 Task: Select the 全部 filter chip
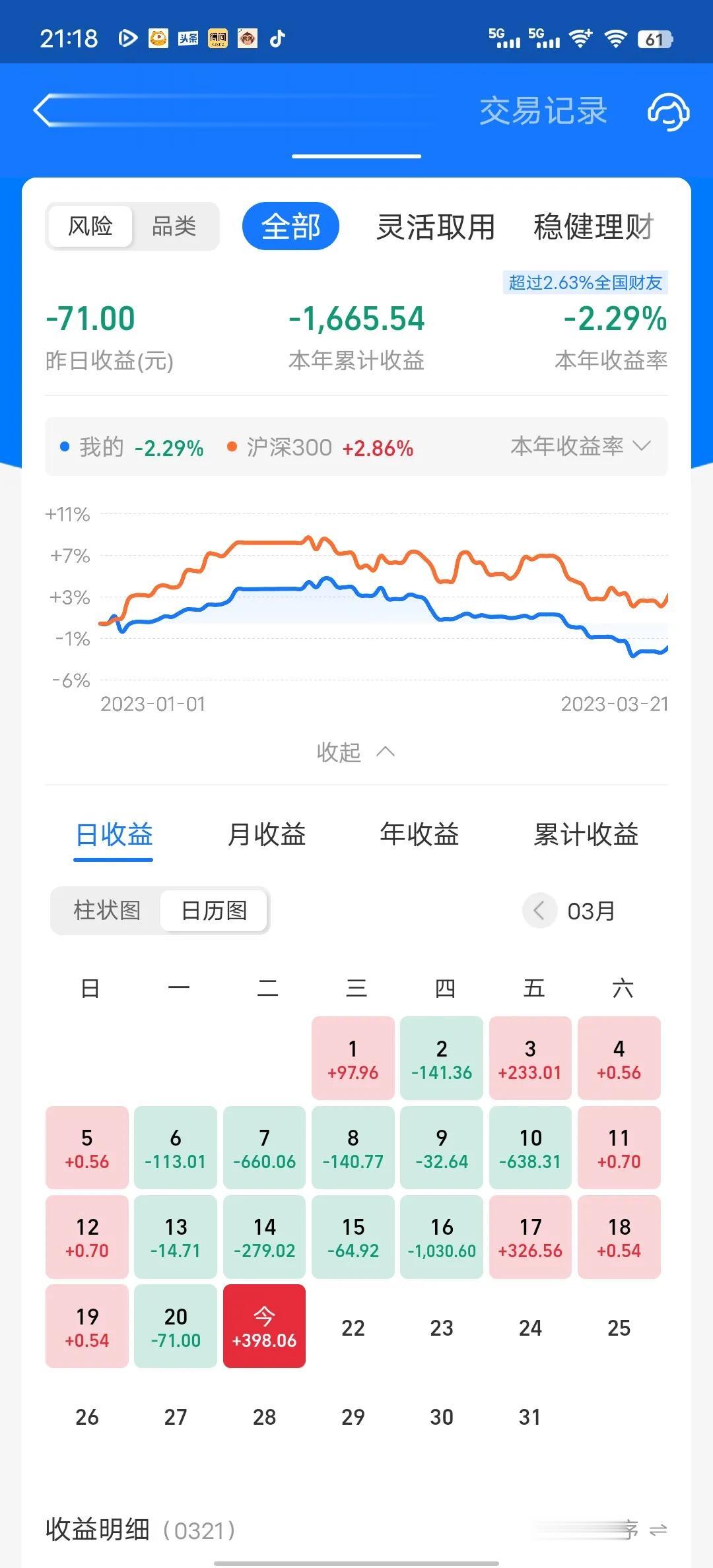click(290, 226)
